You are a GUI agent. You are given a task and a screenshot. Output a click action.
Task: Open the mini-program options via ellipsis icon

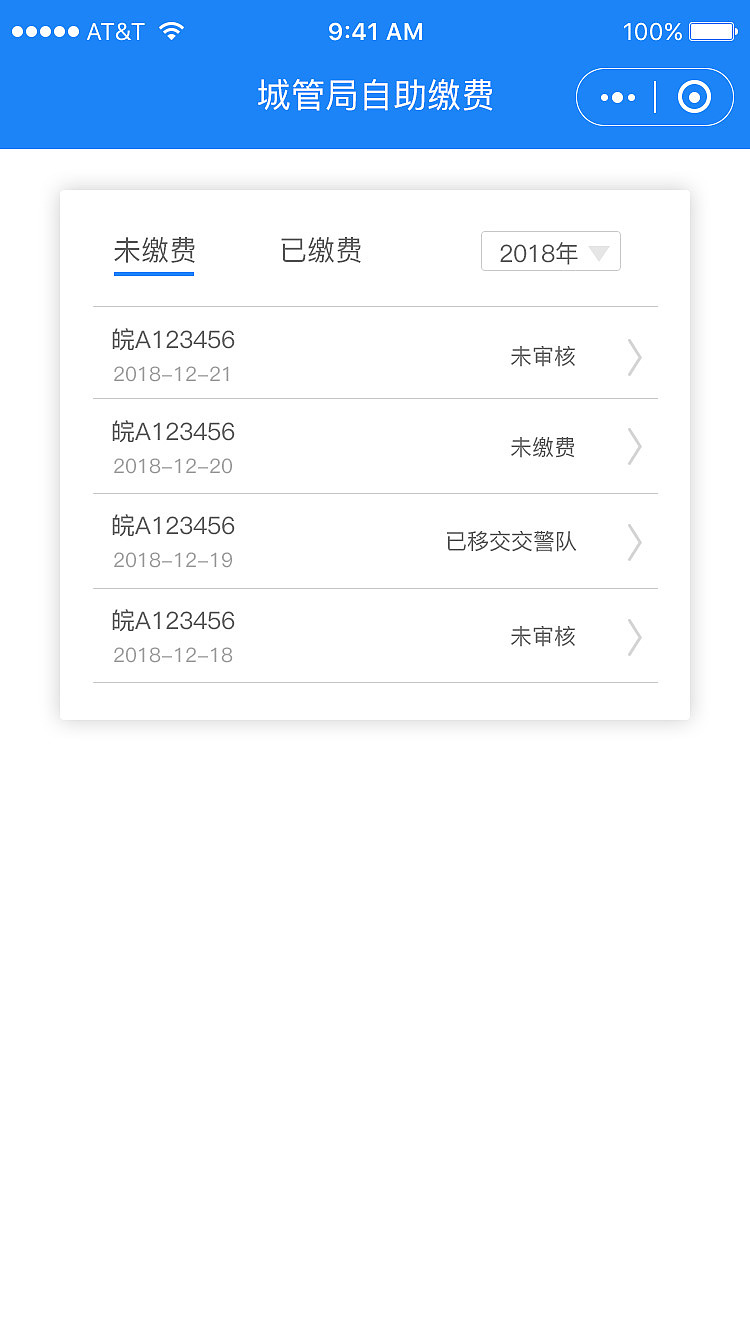point(616,97)
